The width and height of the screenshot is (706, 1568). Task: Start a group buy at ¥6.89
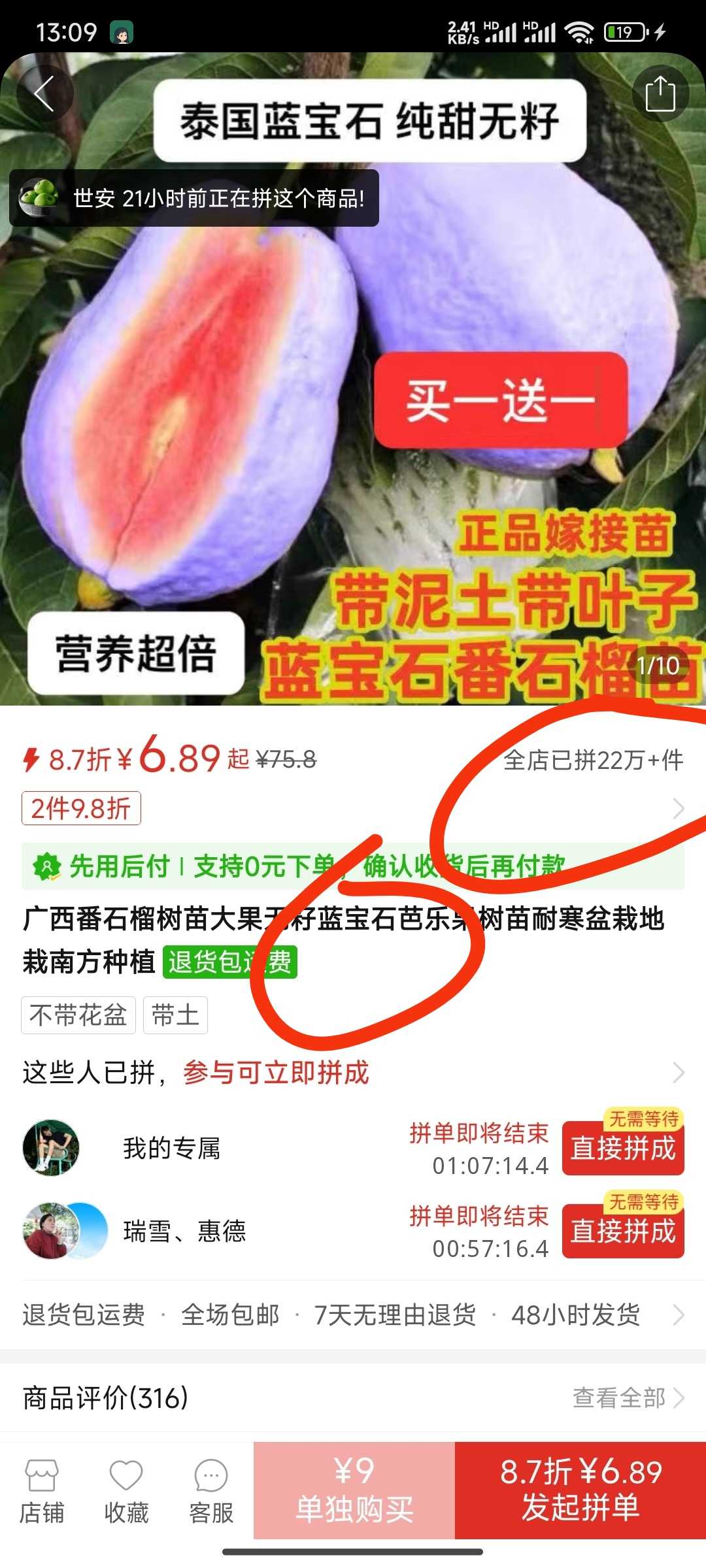coord(580,1490)
